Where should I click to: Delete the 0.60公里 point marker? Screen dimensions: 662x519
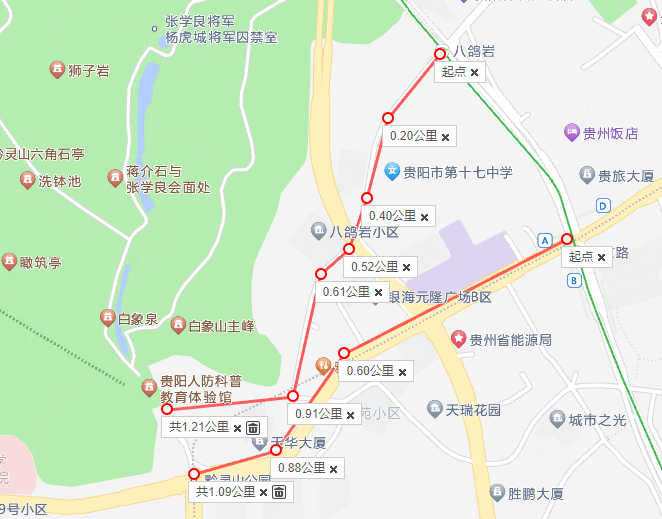[x=402, y=372]
